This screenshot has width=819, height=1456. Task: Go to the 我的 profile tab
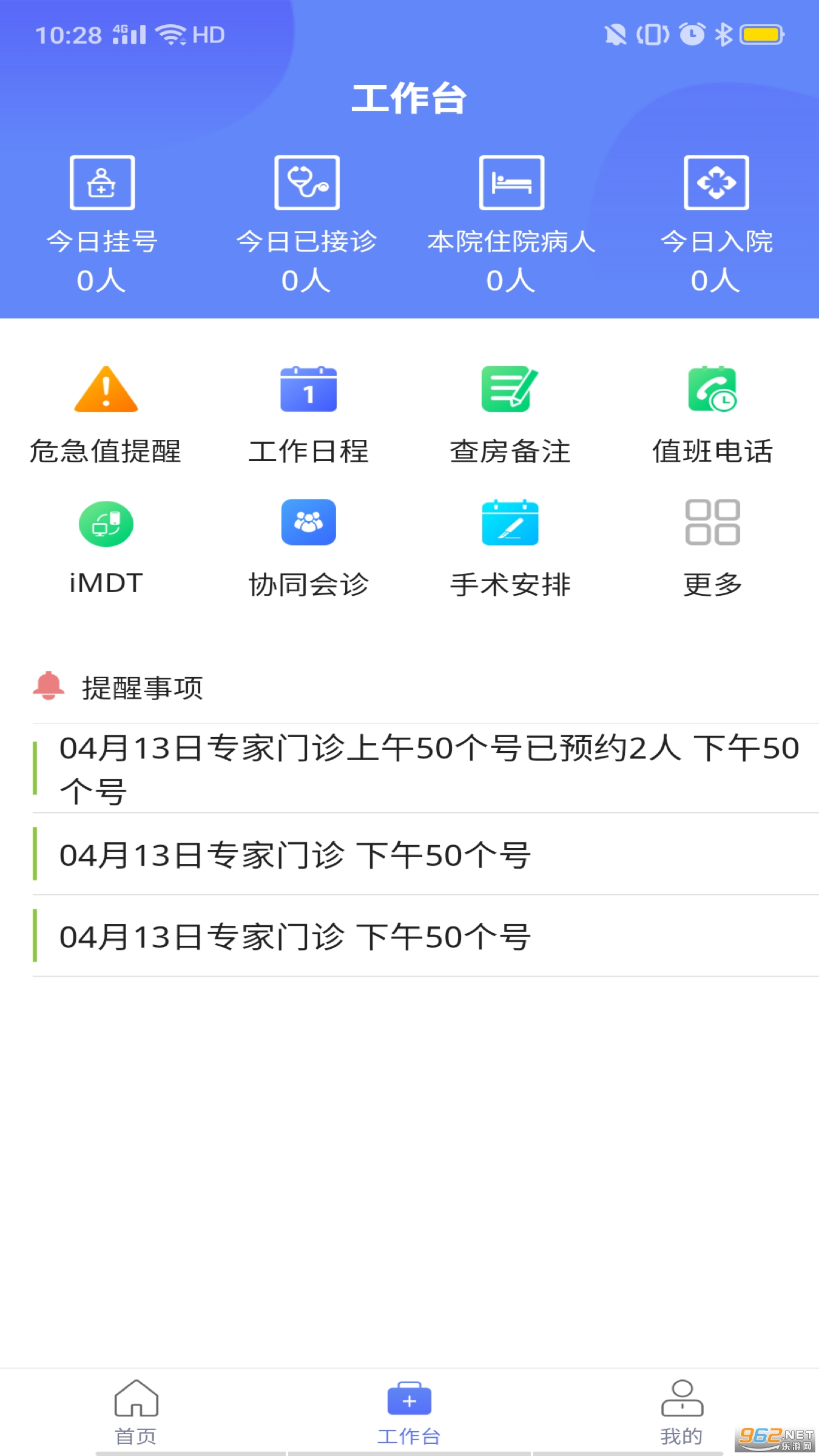(682, 1411)
